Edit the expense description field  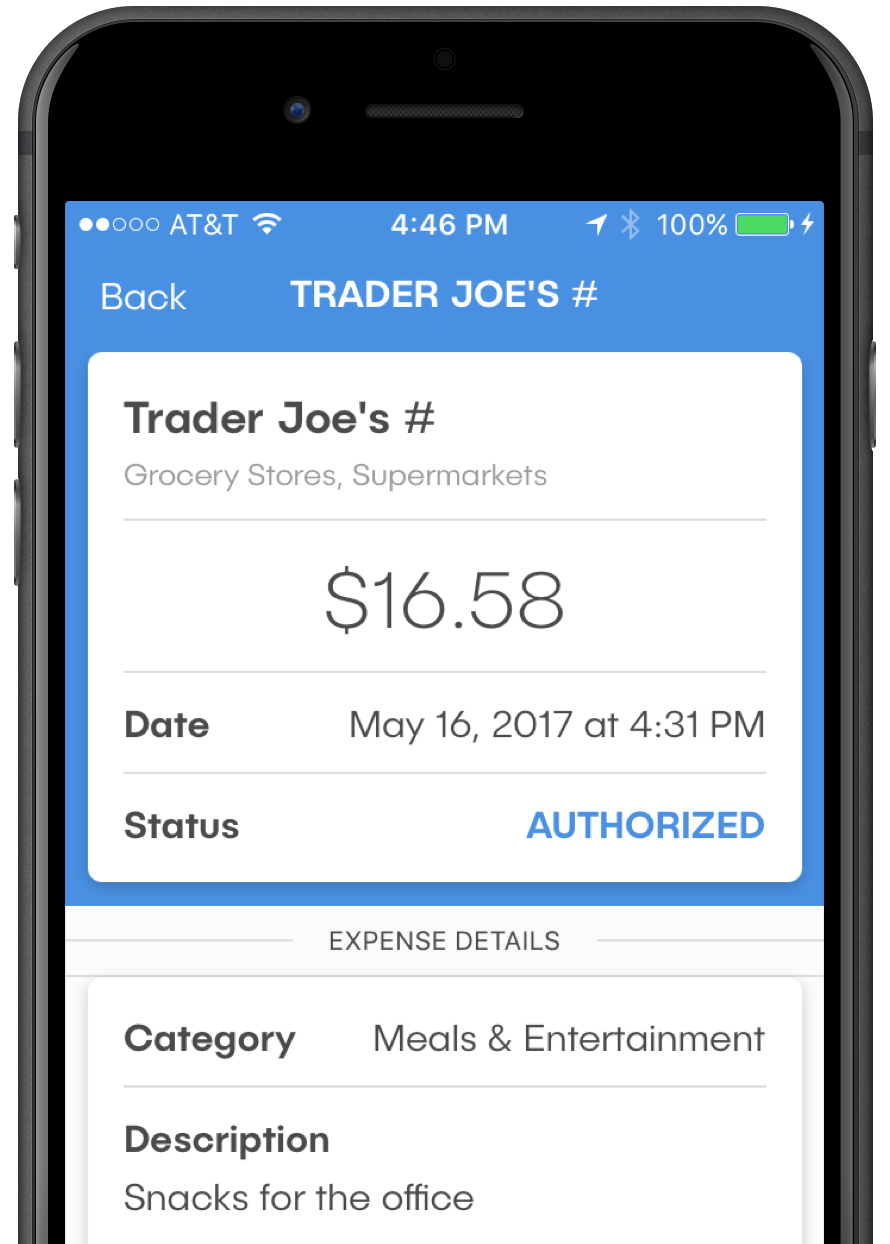pos(299,1197)
